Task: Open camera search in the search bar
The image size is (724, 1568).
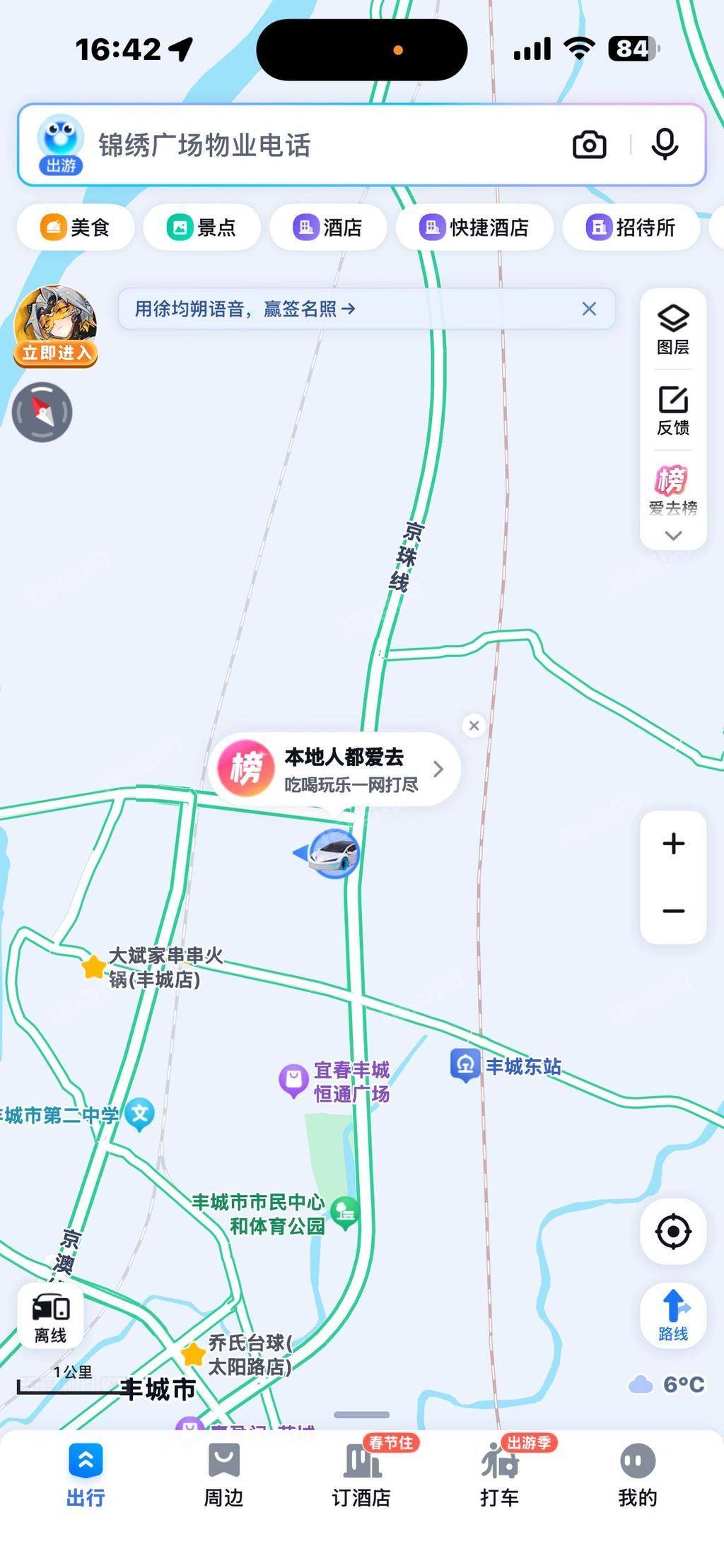Action: [589, 145]
